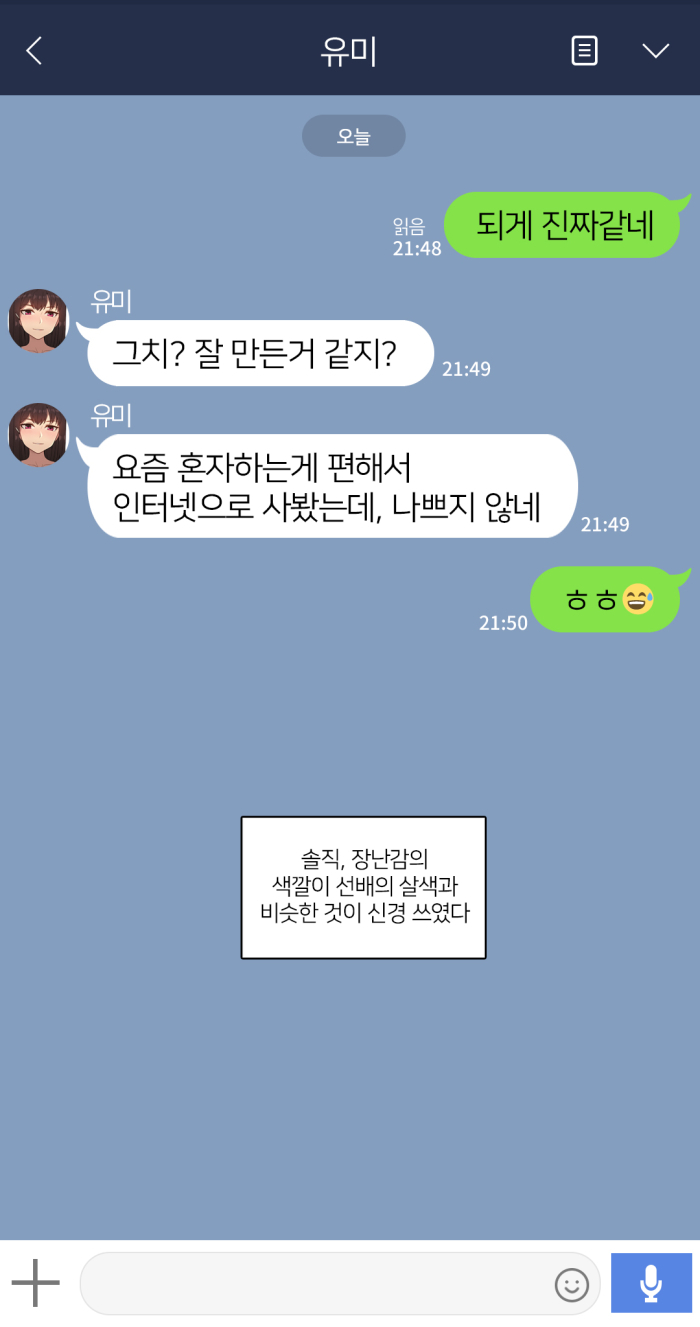Image resolution: width=700 pixels, height=1327 pixels.
Task: Open the notes icon in the header
Action: (x=584, y=51)
